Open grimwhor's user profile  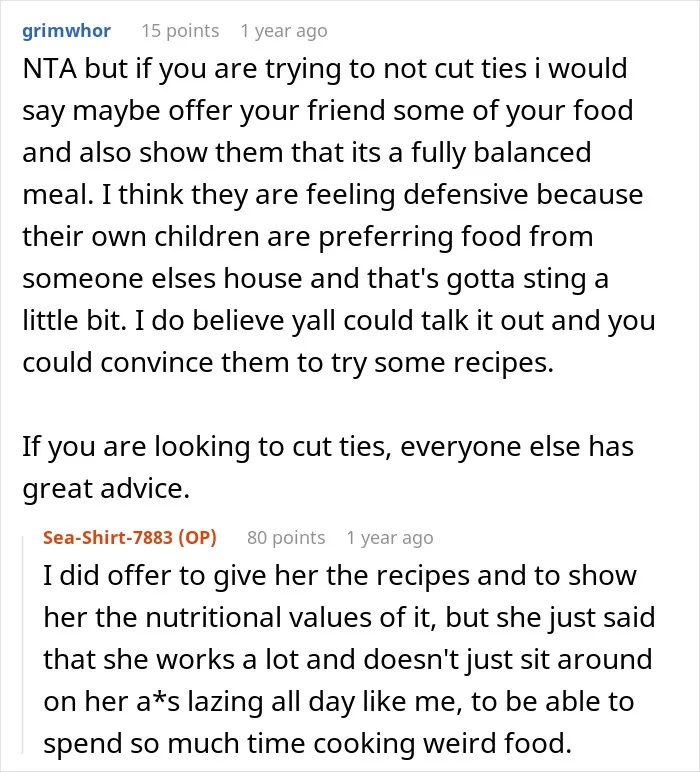pos(66,31)
